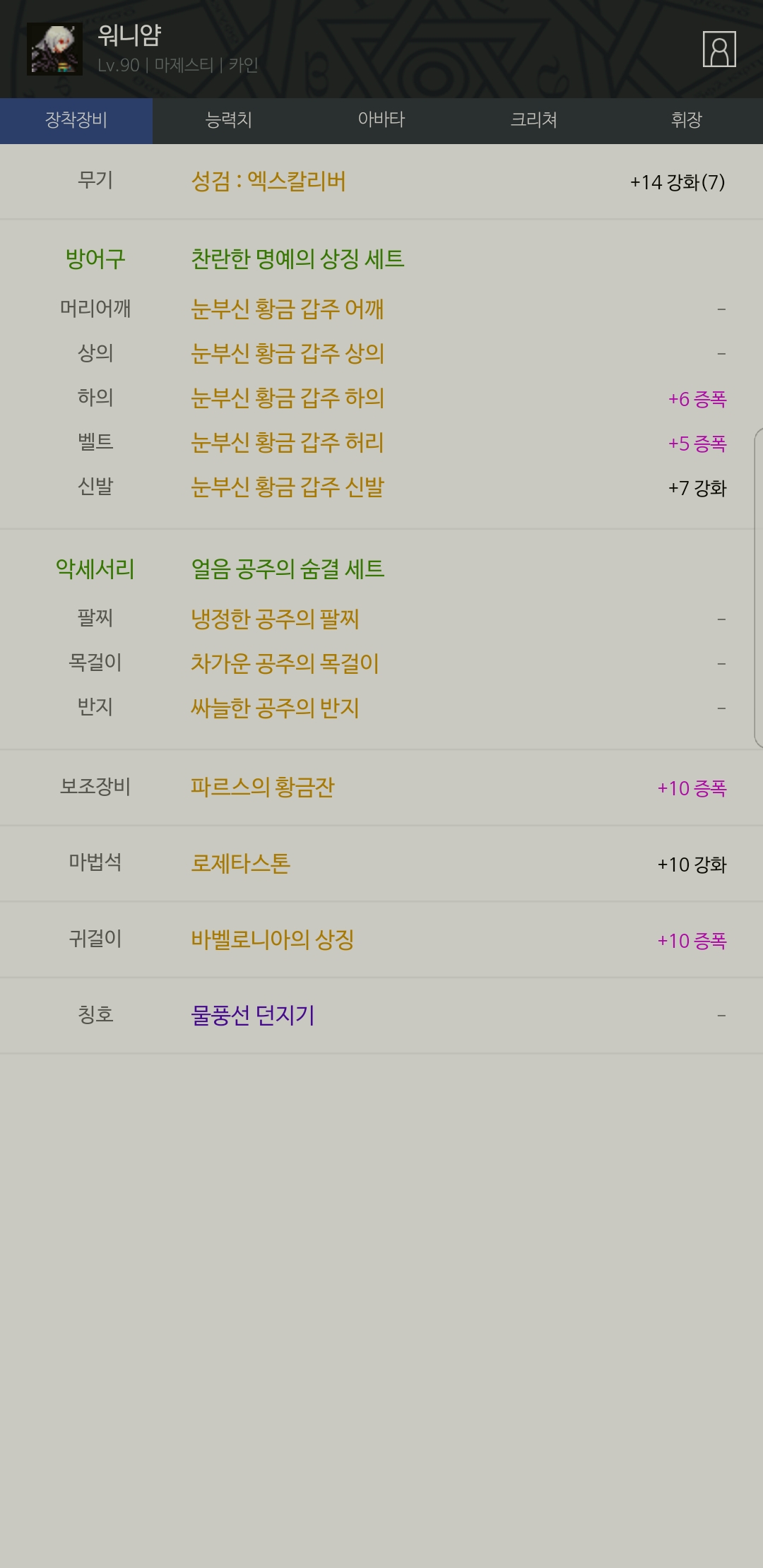763x1568 pixels.
Task: Open the 크리쳐 tab
Action: click(533, 120)
